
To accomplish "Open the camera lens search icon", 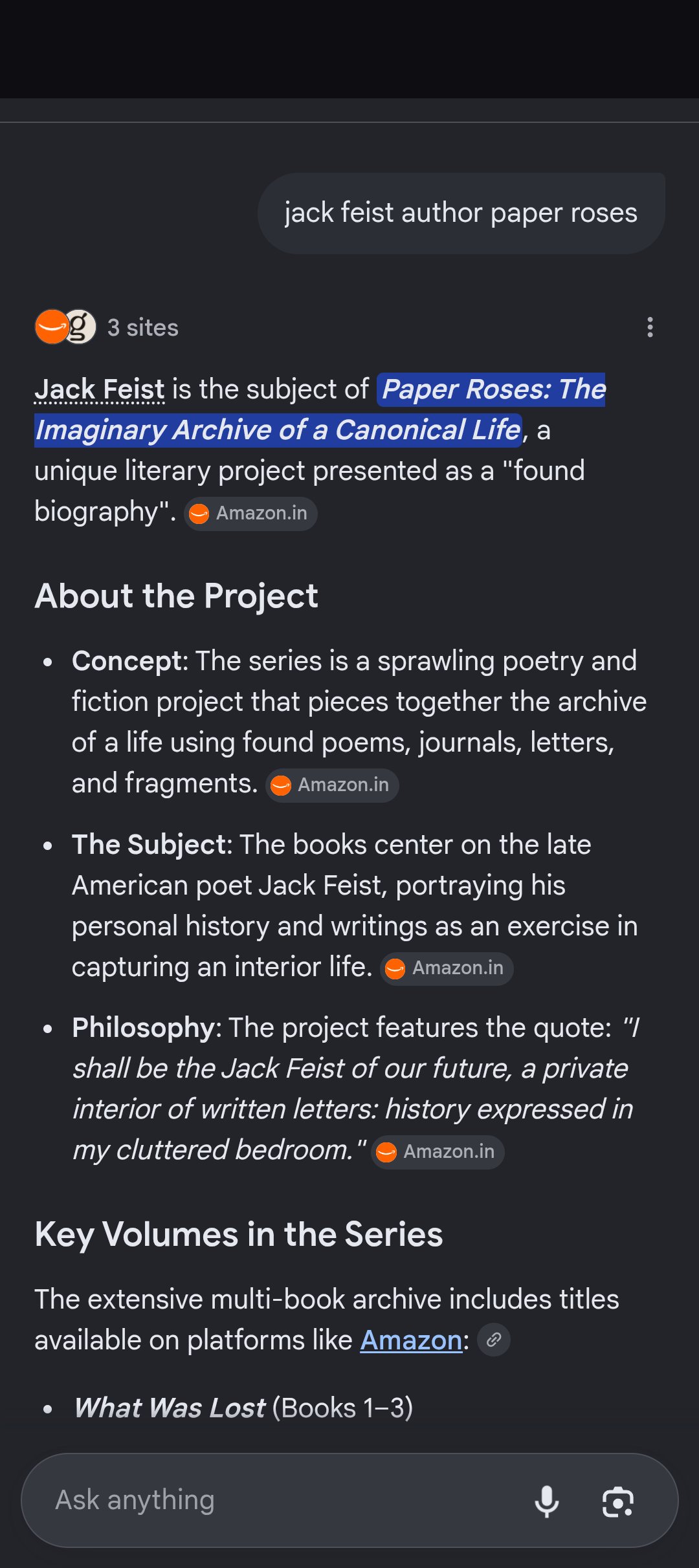I will click(618, 1501).
